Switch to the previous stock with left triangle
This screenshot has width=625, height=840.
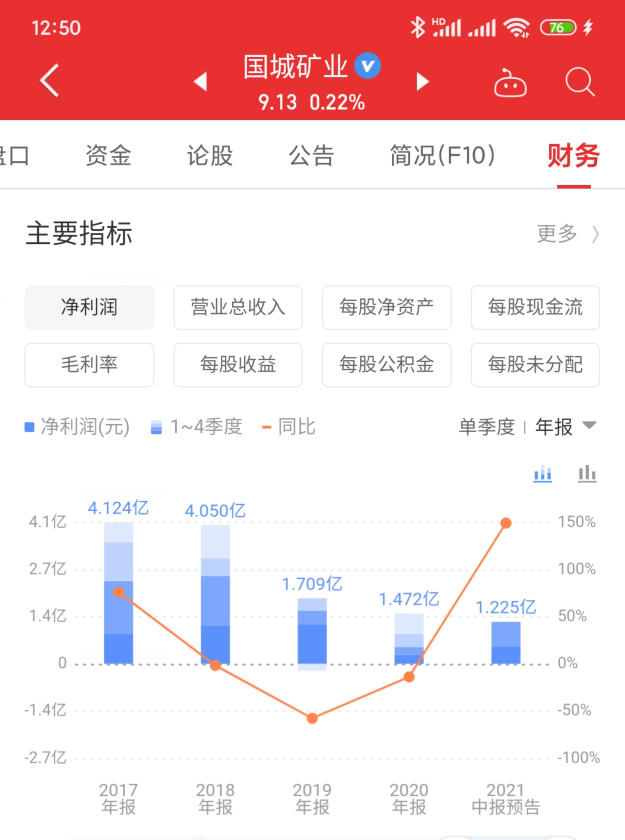[200, 81]
